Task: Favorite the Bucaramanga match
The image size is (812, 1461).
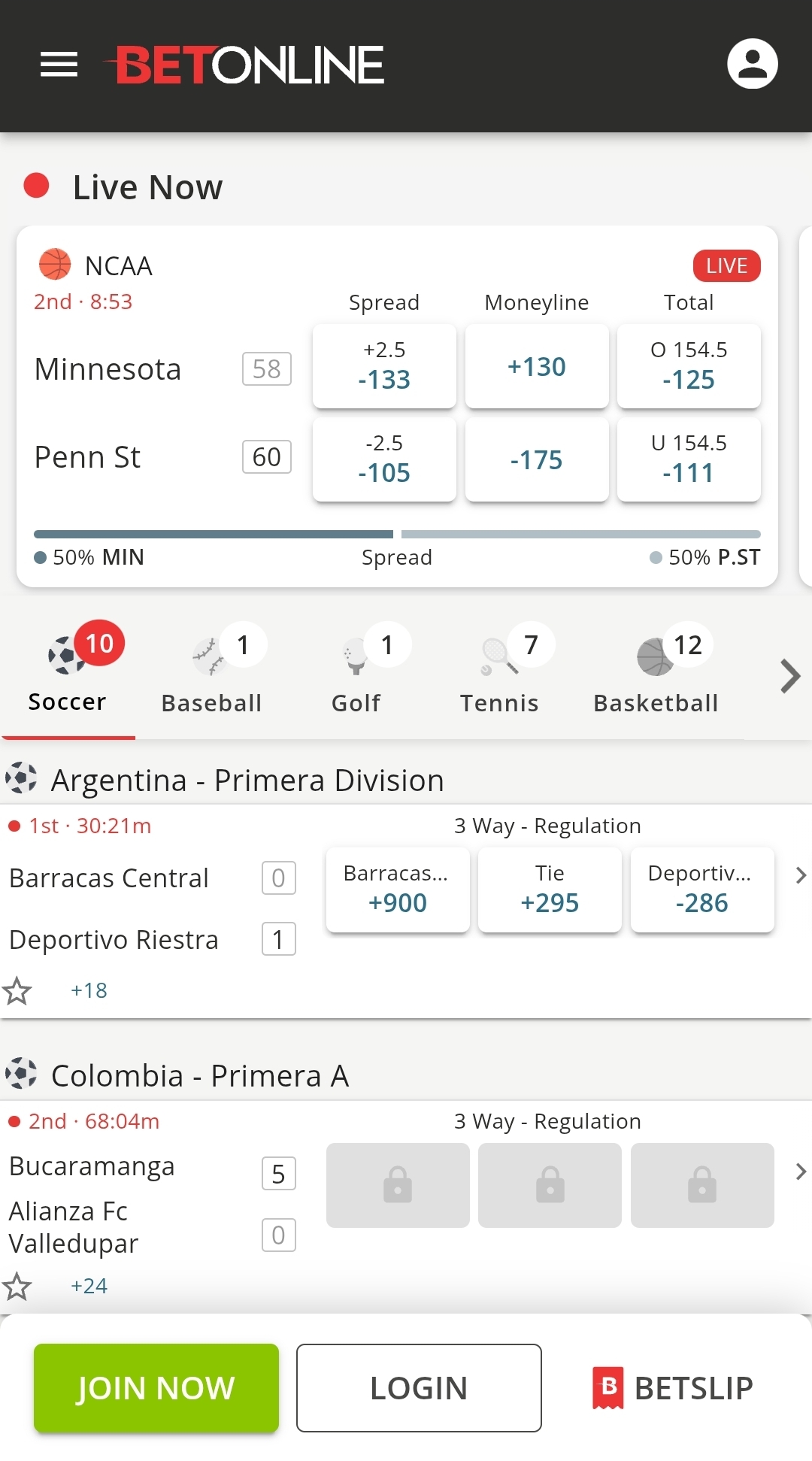Action: [18, 1287]
